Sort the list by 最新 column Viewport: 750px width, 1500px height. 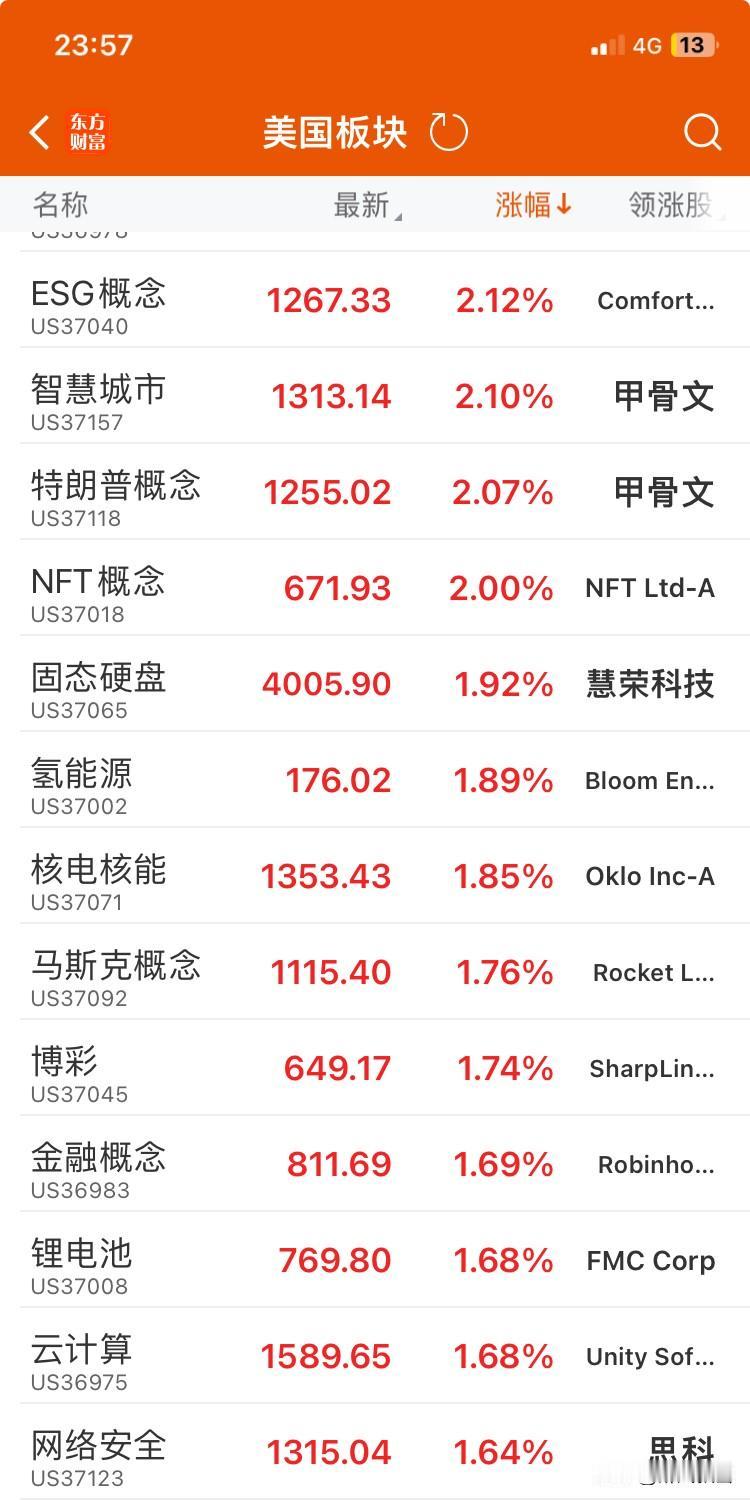(367, 205)
